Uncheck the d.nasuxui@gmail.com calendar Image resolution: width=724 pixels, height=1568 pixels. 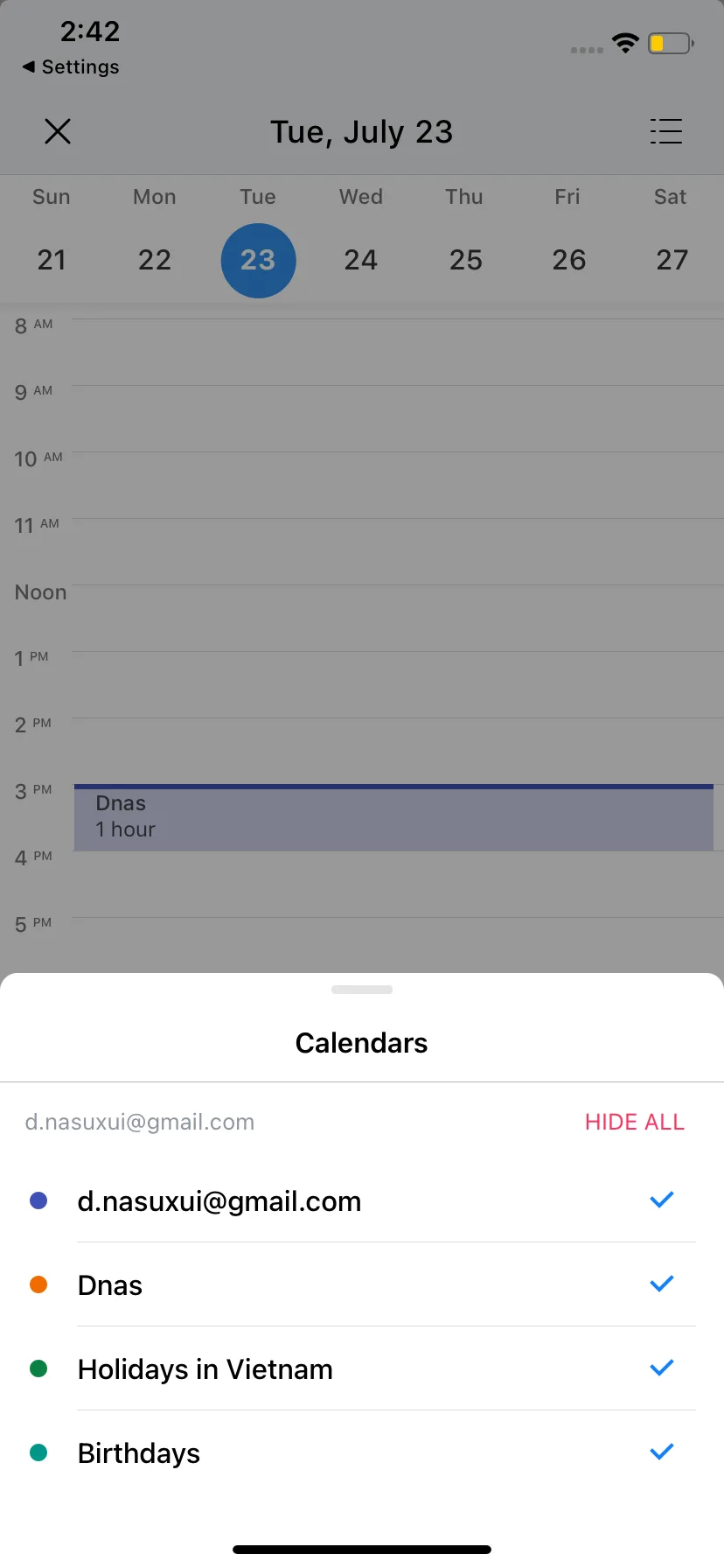pyautogui.click(x=661, y=1200)
